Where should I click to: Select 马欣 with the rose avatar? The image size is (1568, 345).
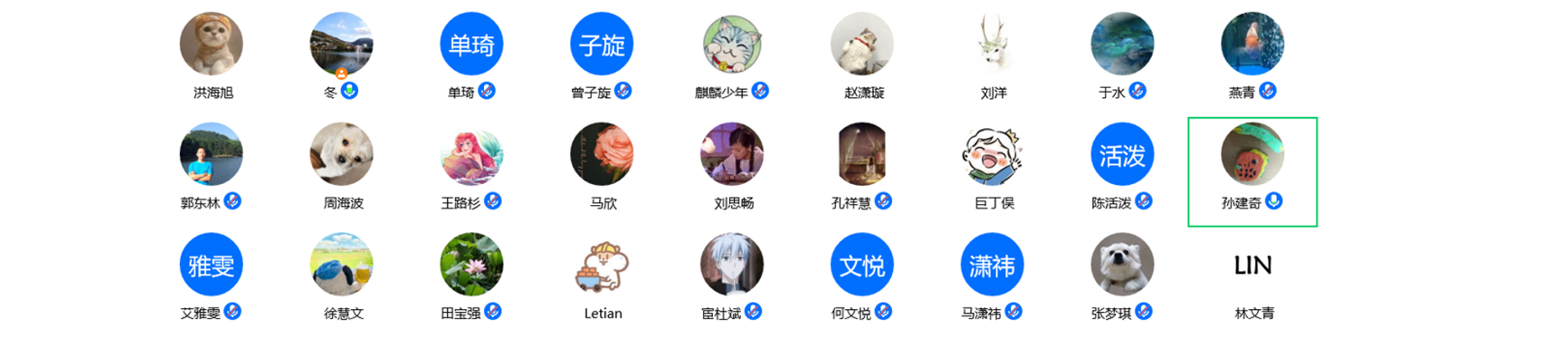click(x=601, y=155)
